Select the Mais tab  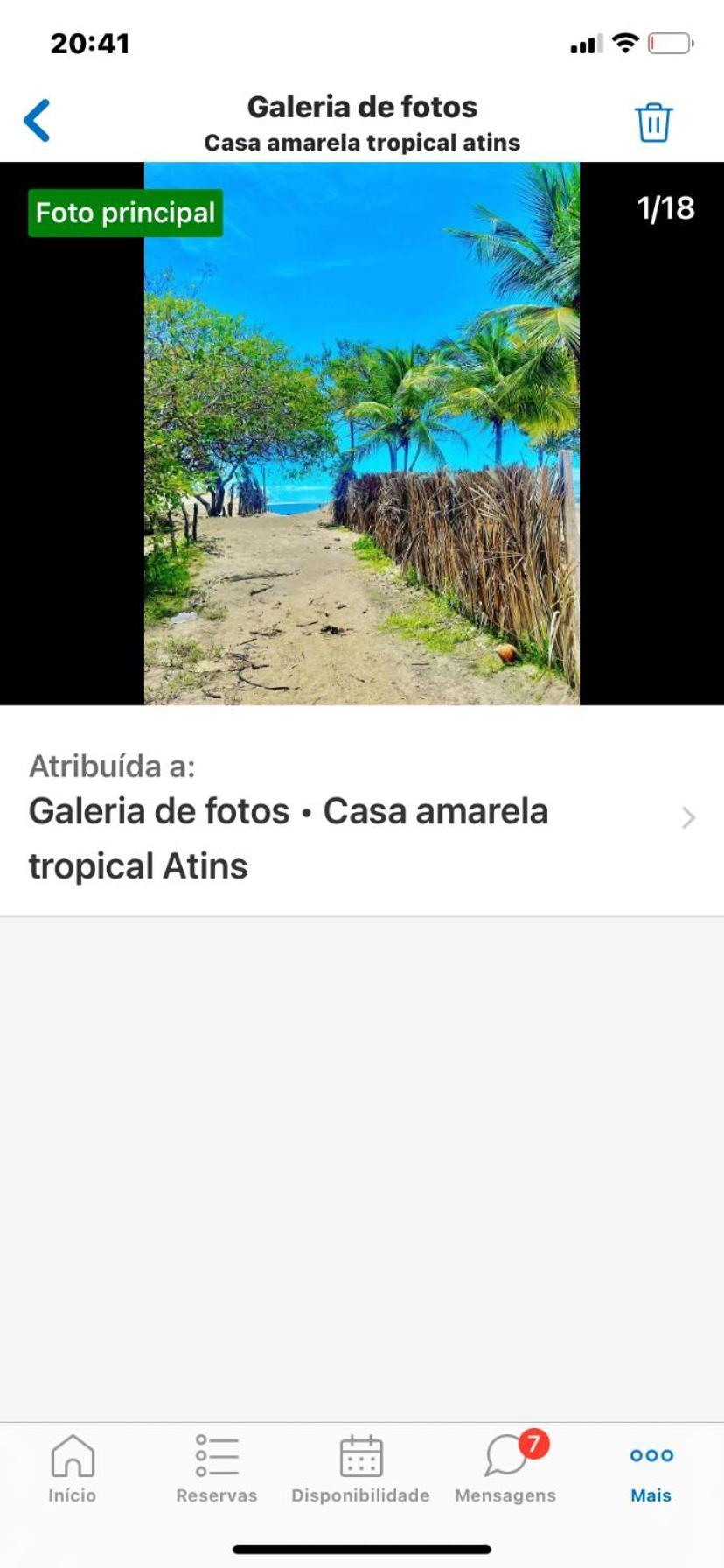coord(651,1470)
